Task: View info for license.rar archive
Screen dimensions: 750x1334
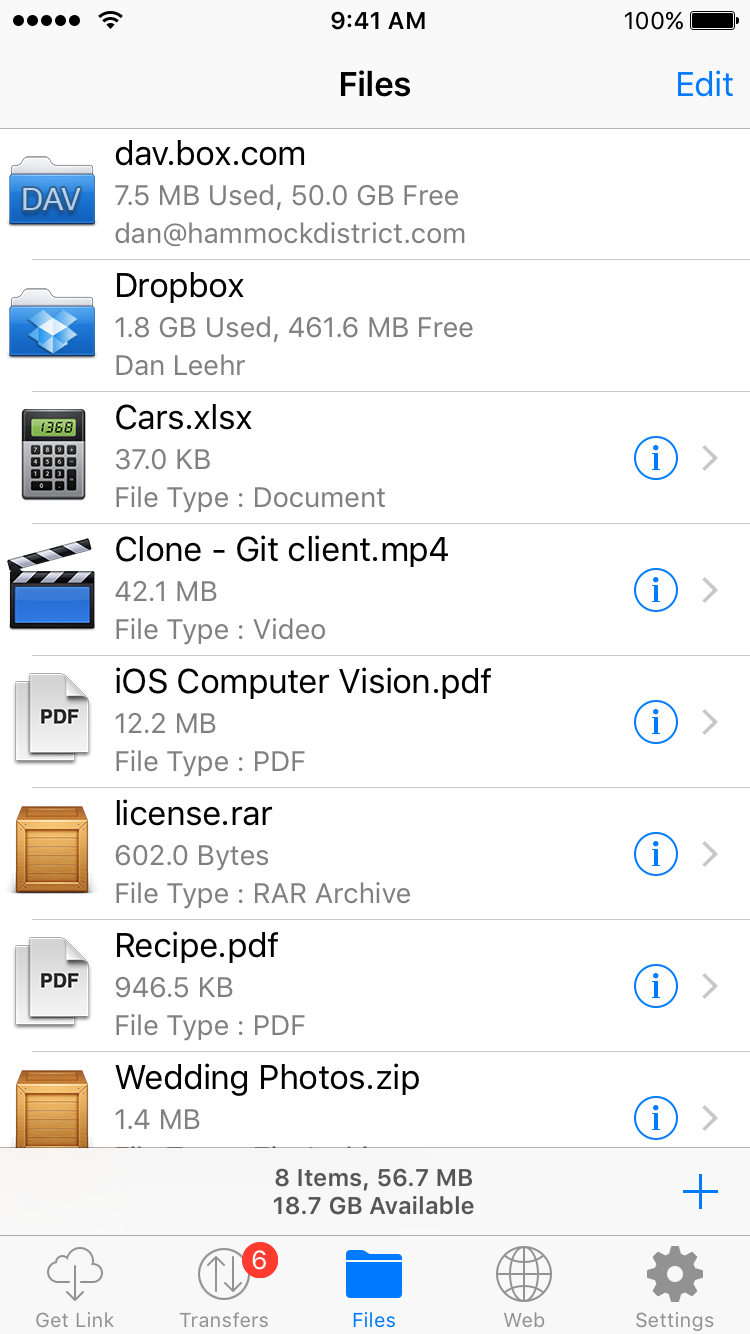Action: point(655,854)
